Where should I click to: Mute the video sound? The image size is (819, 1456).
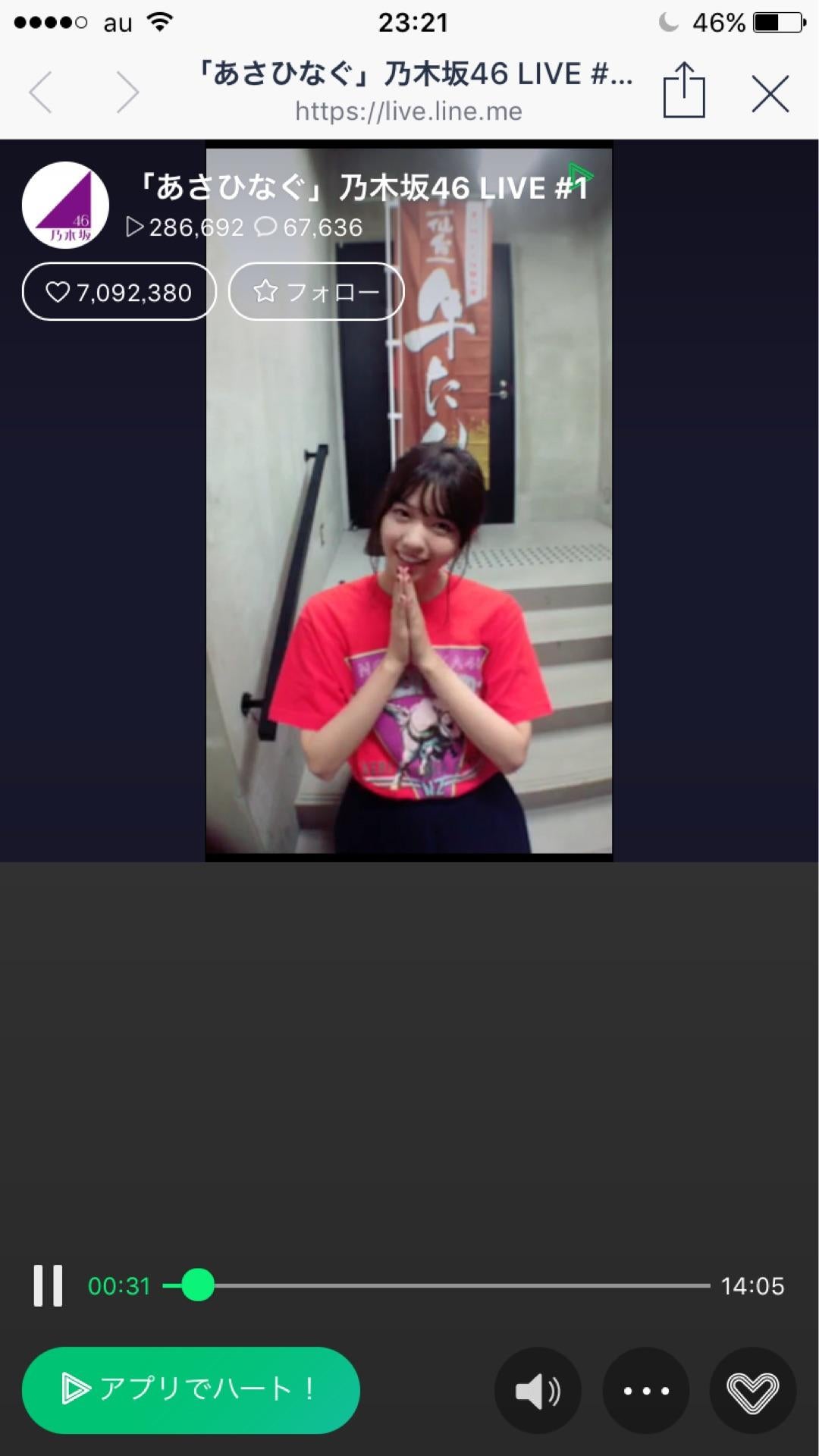[x=538, y=1391]
